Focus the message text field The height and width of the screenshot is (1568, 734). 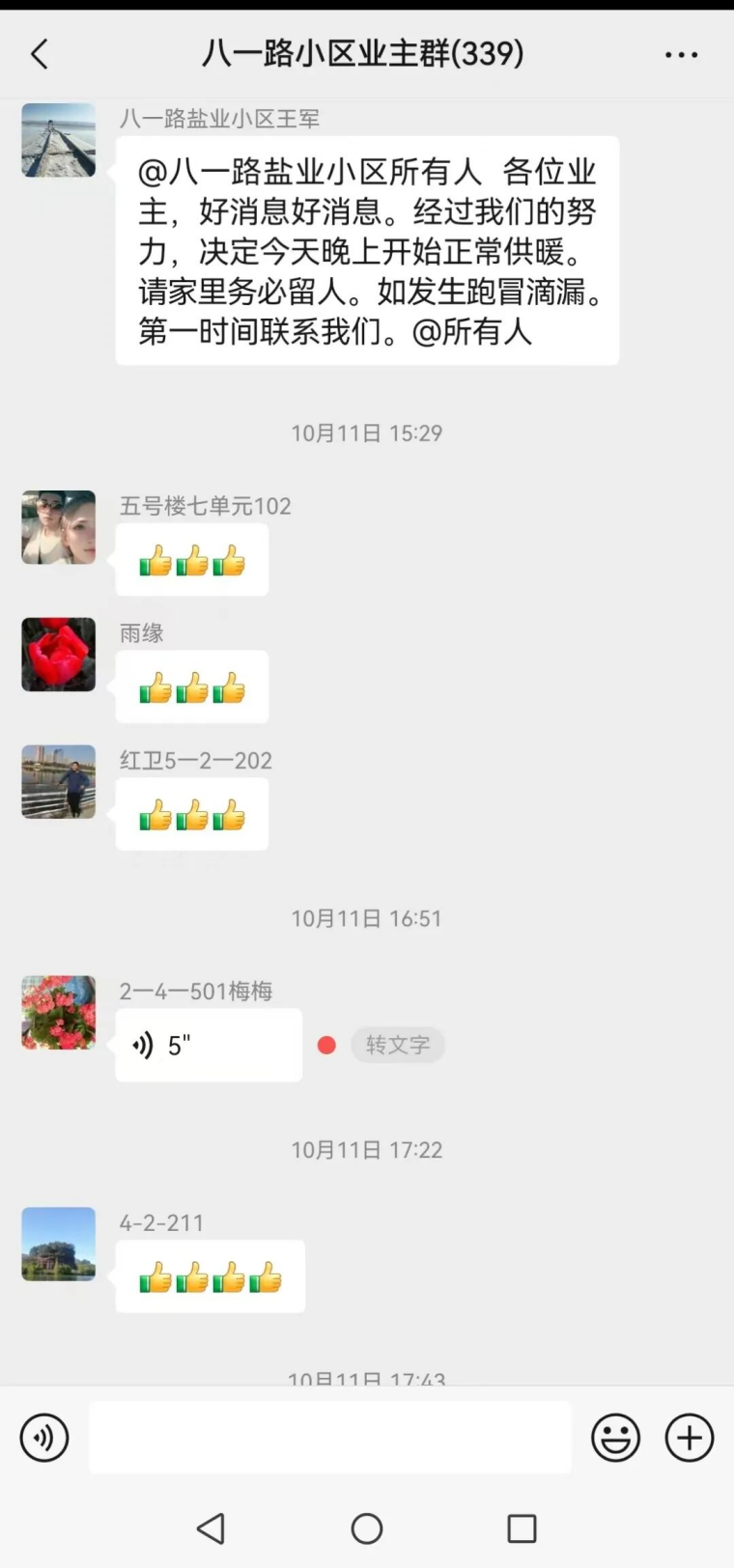click(x=329, y=1438)
